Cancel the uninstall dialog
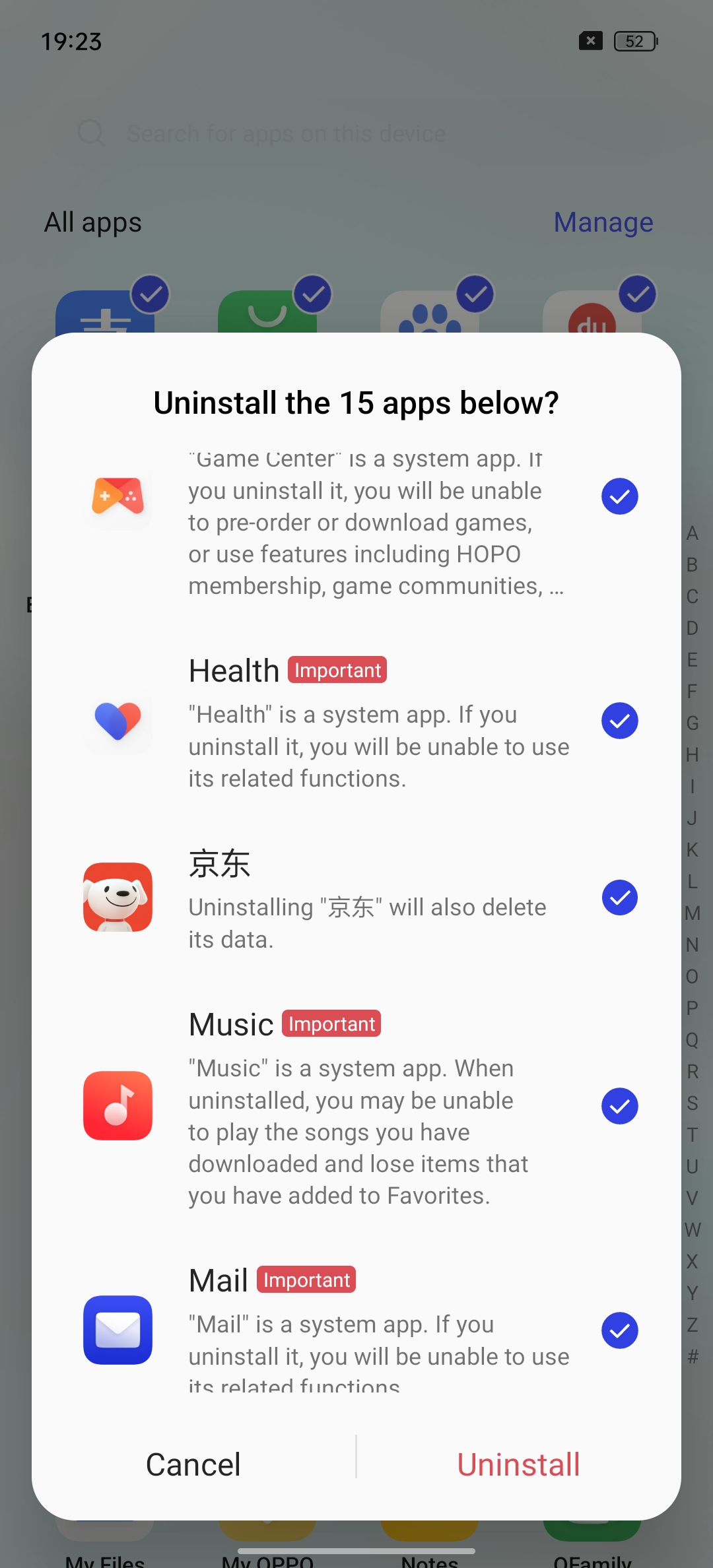This screenshot has width=713, height=1568. point(193,1464)
